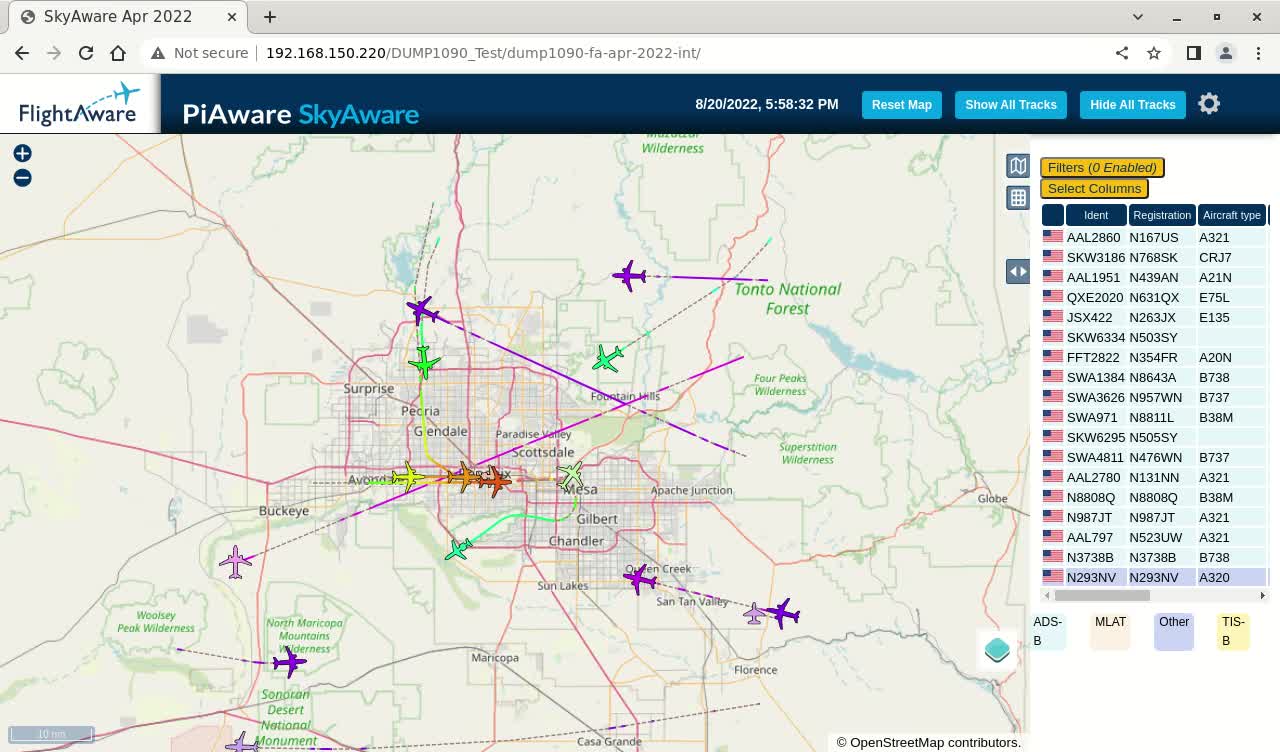Open the settings gear
The image size is (1280, 752).
(1209, 104)
